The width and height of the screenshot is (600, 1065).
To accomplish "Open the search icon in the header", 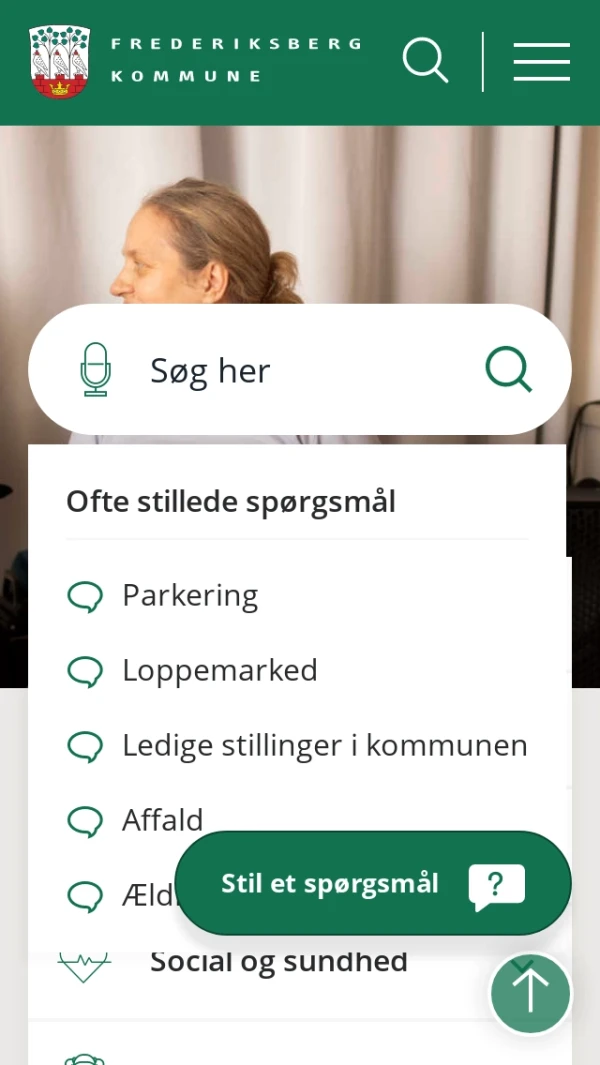I will click(x=425, y=61).
